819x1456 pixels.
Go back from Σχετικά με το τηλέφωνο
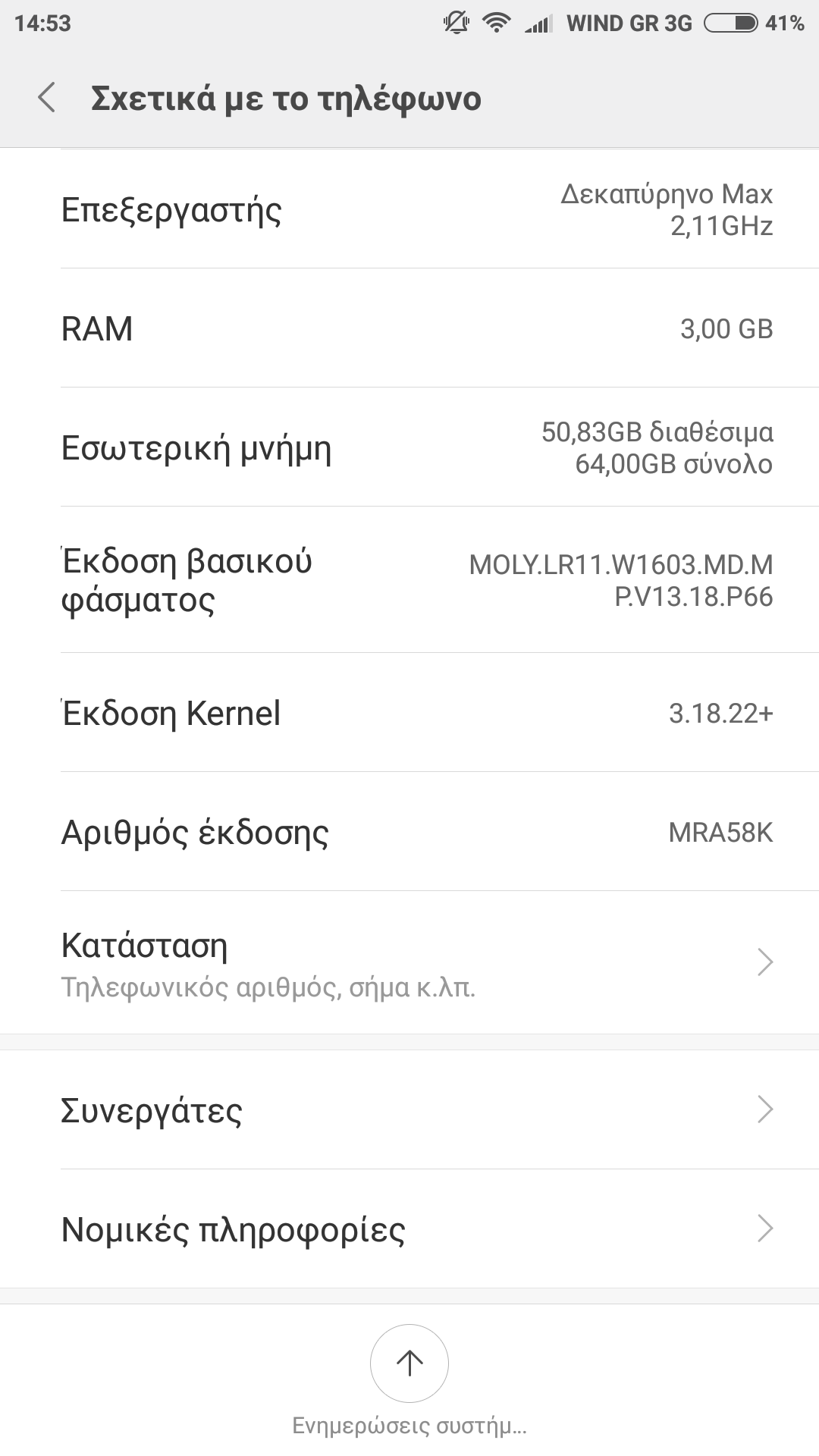[x=47, y=99]
